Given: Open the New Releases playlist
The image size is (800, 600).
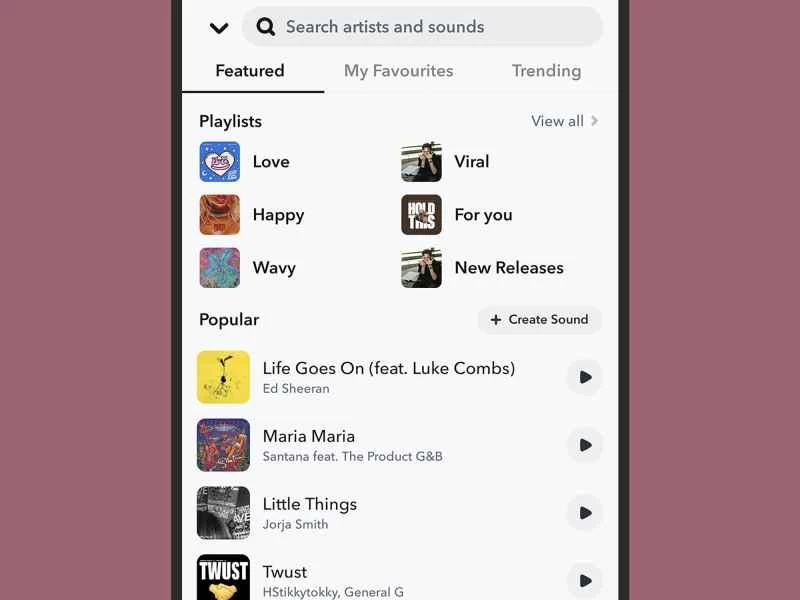Looking at the screenshot, I should click(483, 268).
